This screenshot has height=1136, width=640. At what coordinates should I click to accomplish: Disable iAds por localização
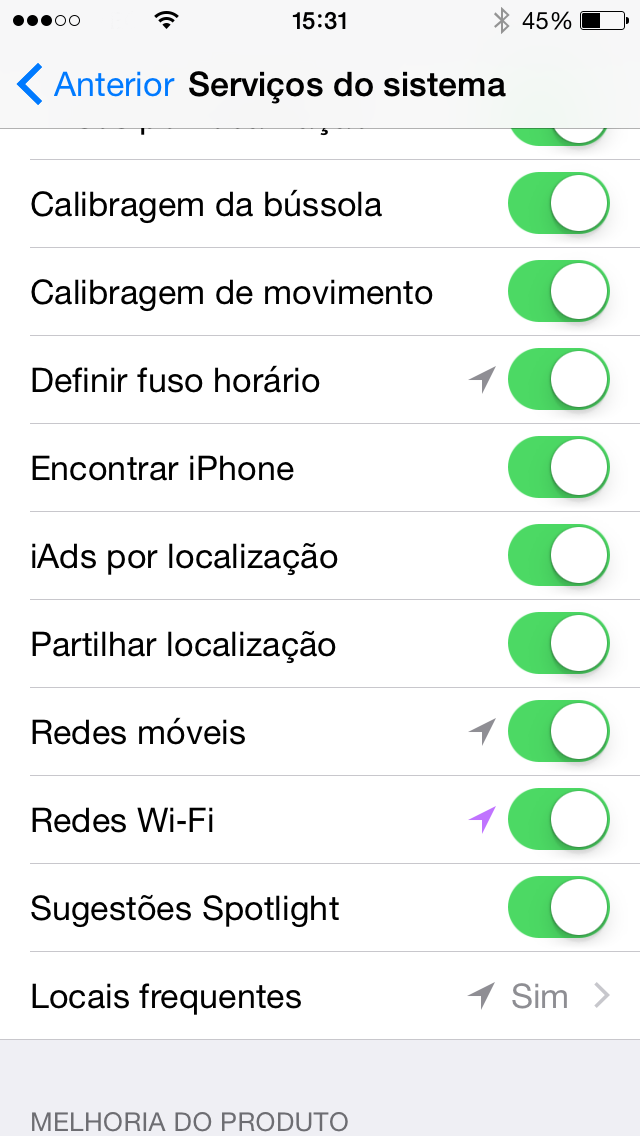tap(558, 557)
